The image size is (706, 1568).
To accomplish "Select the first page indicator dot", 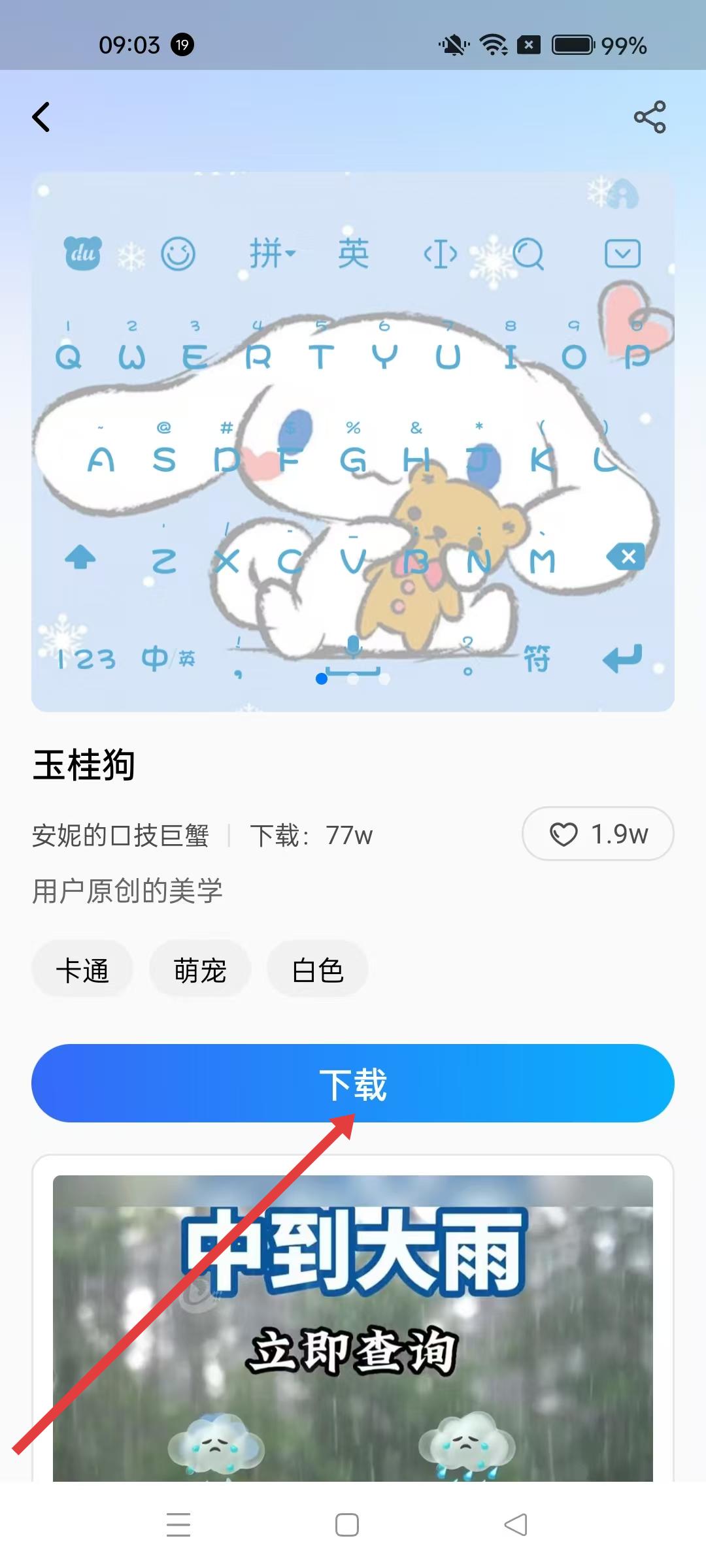I will (x=322, y=679).
